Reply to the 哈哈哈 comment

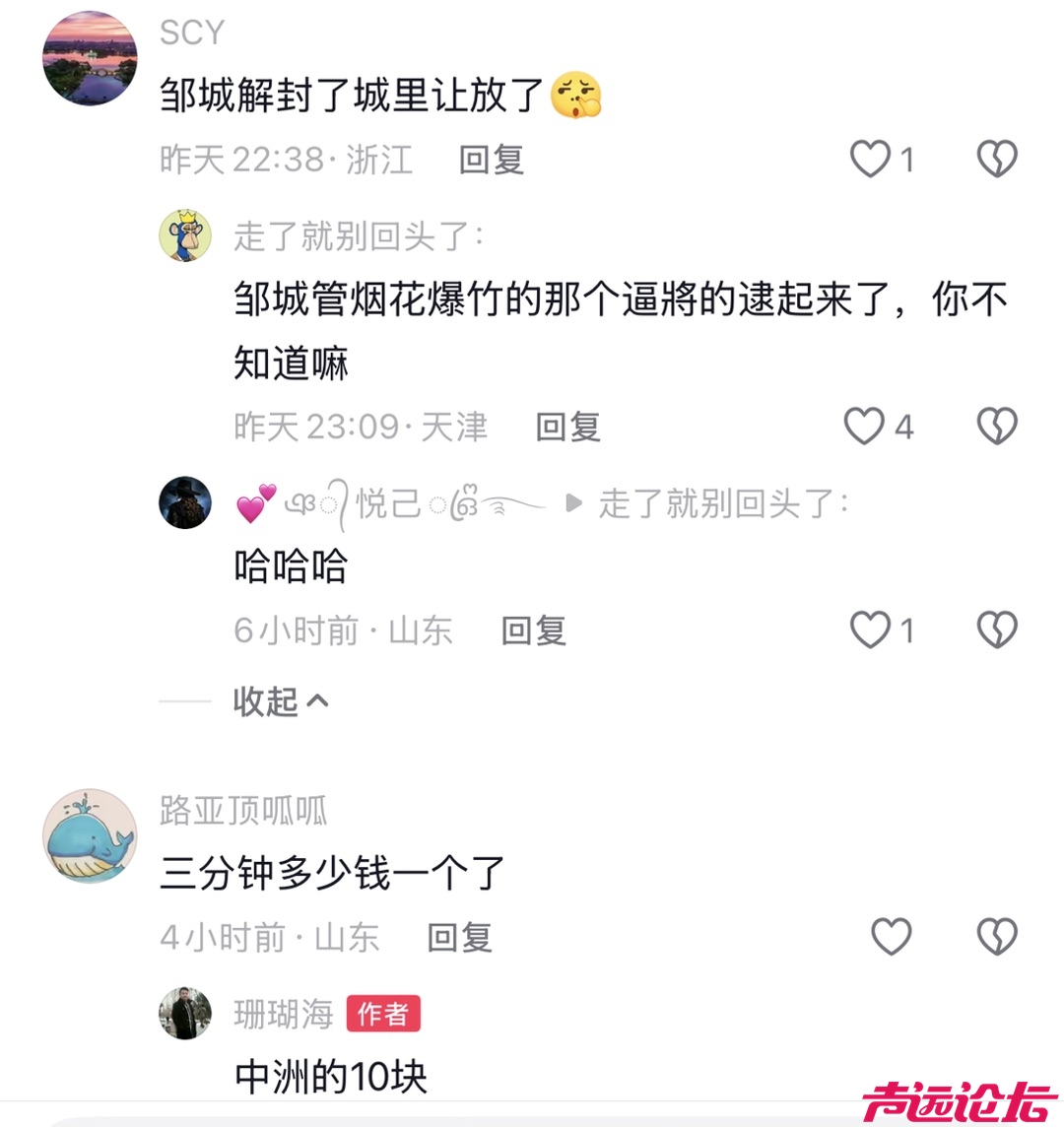533,630
